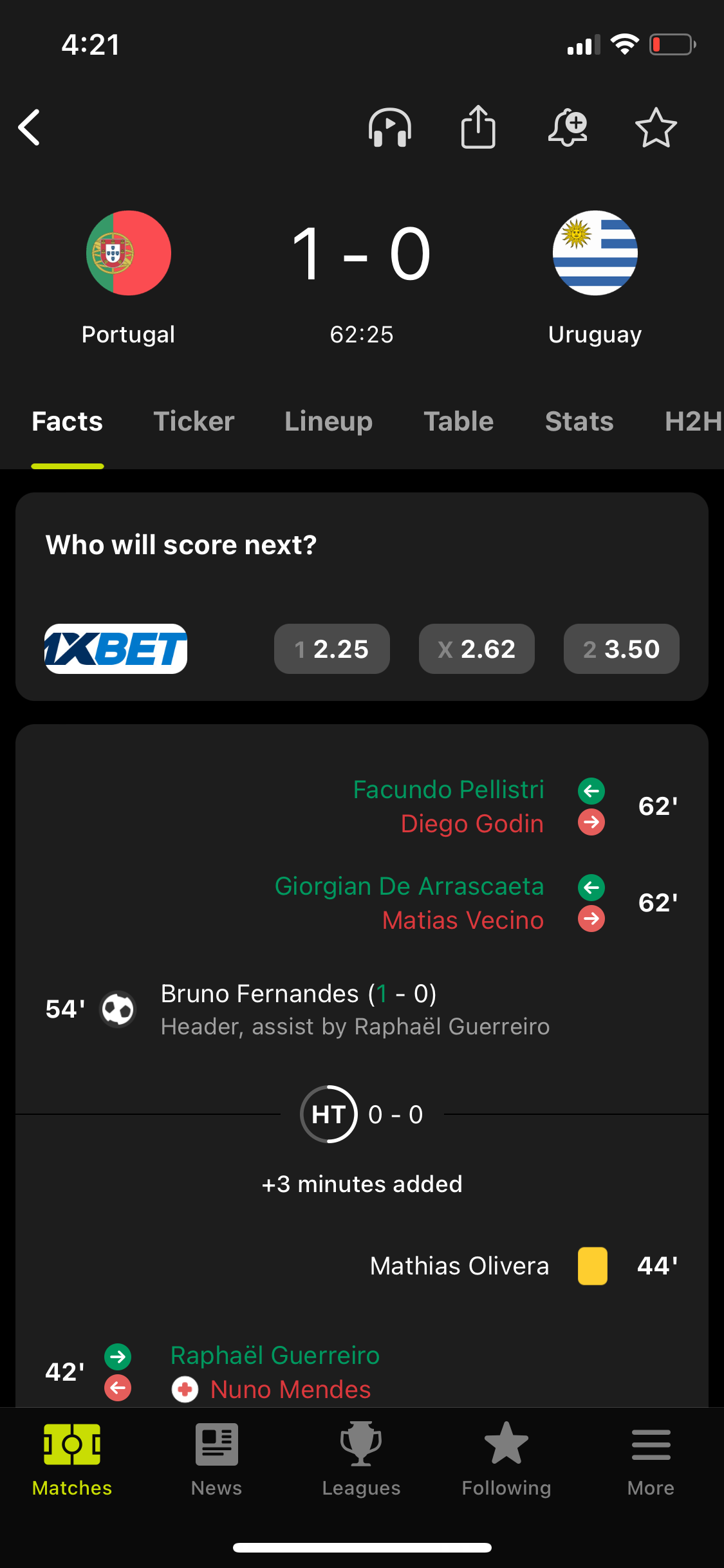Switch to the H2H tab

tap(694, 422)
